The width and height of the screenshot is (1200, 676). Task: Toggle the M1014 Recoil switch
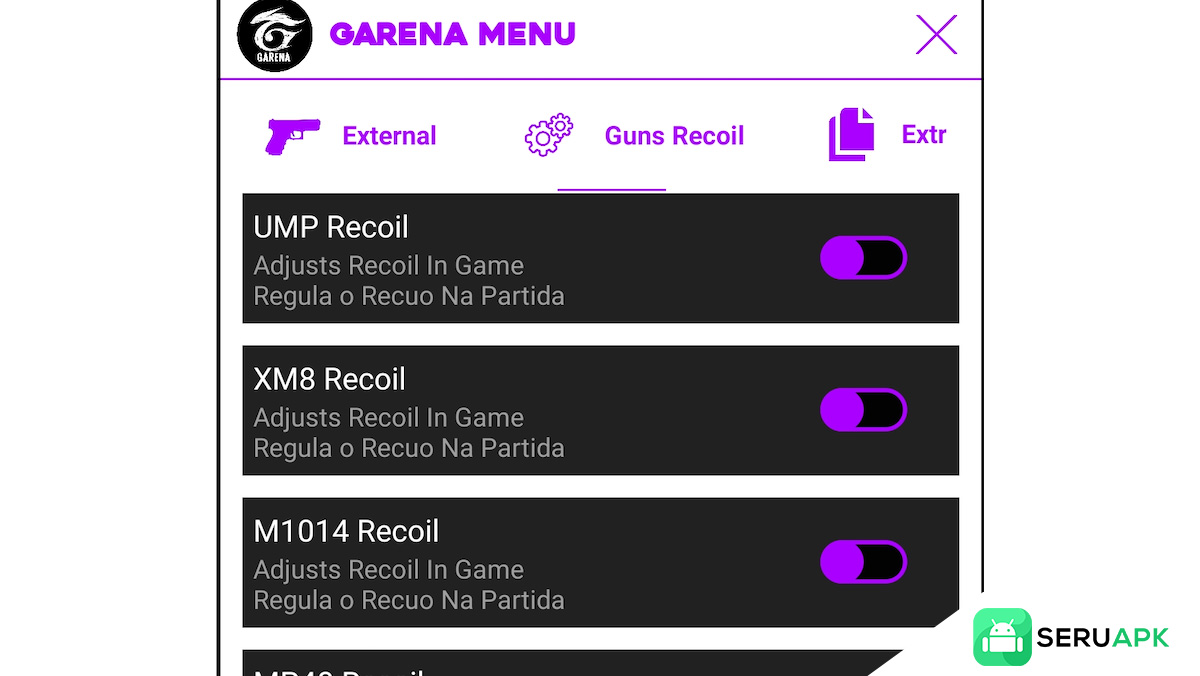[863, 562]
